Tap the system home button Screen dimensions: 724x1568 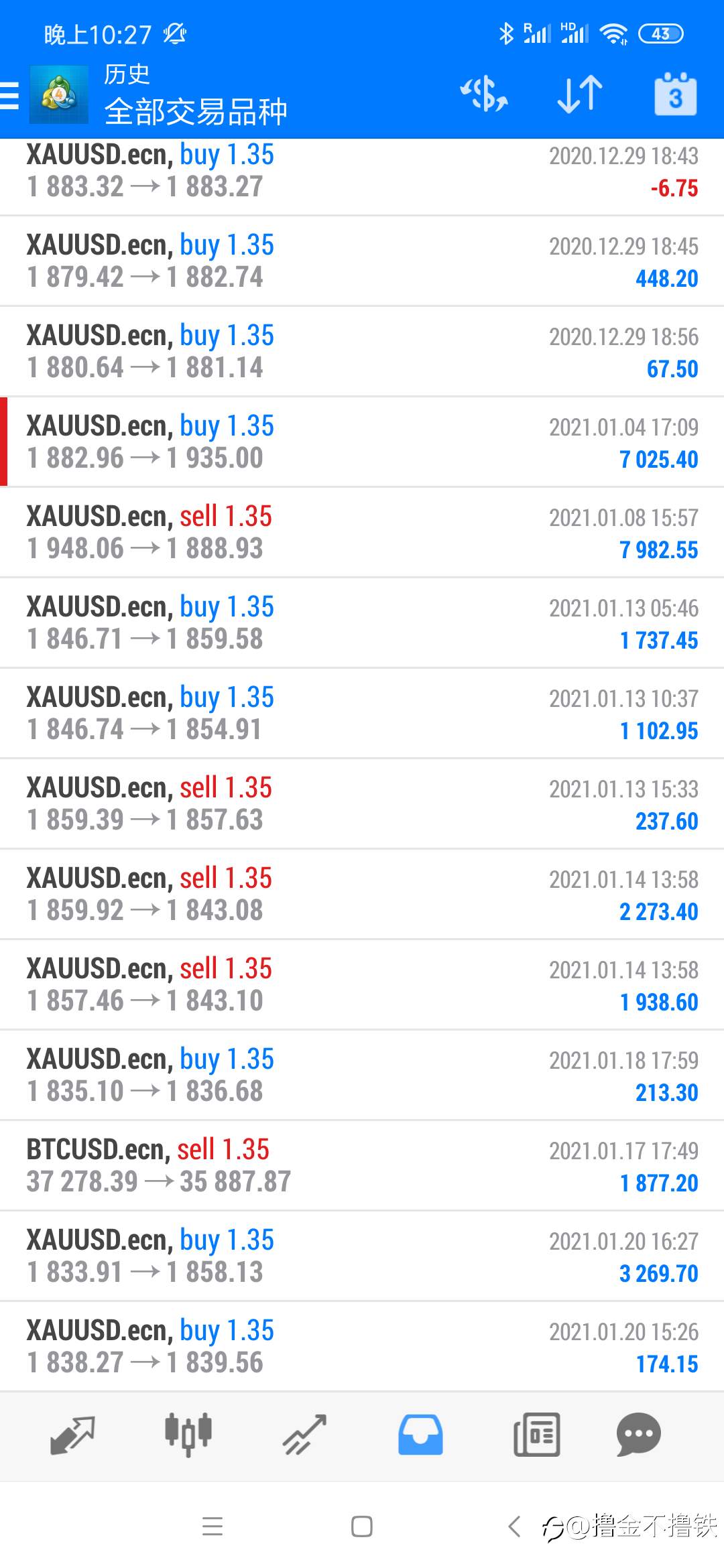click(362, 1526)
